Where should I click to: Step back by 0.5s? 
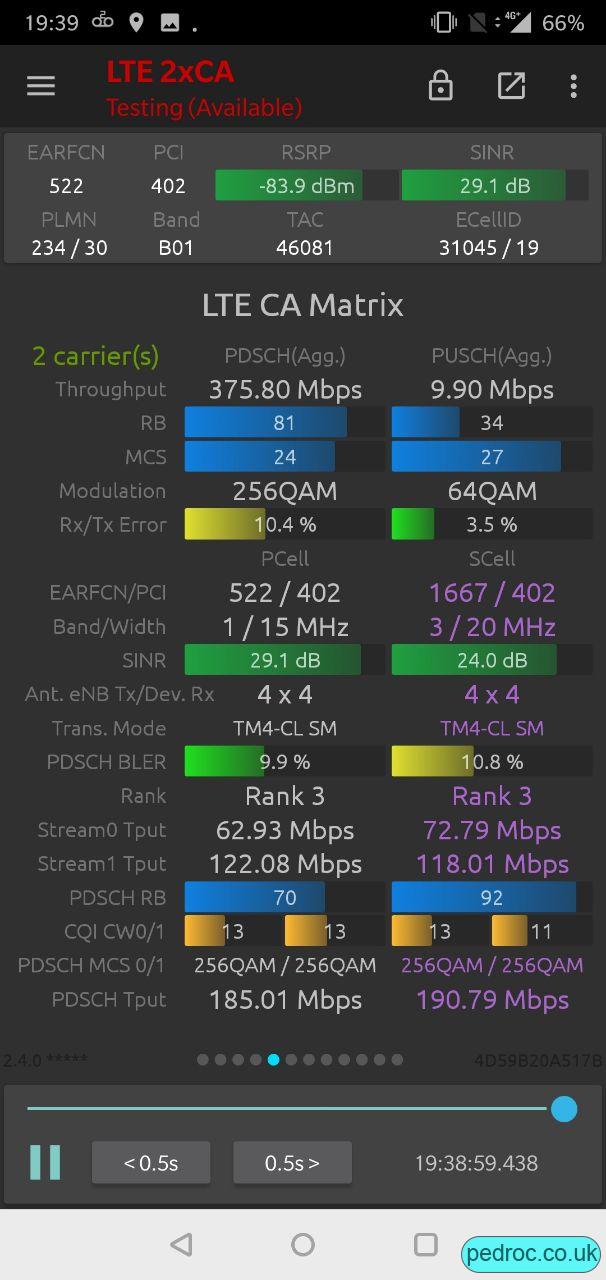click(151, 1163)
